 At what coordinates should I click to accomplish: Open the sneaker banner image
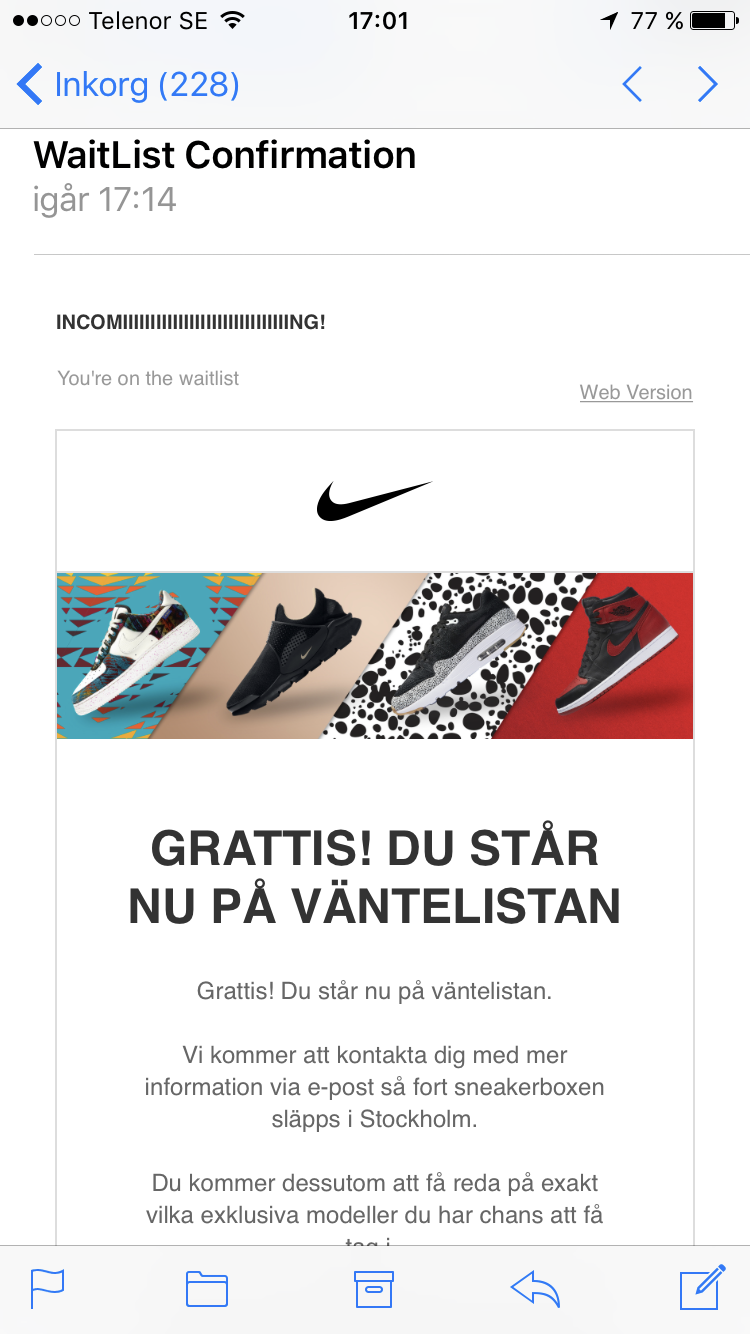pos(375,656)
